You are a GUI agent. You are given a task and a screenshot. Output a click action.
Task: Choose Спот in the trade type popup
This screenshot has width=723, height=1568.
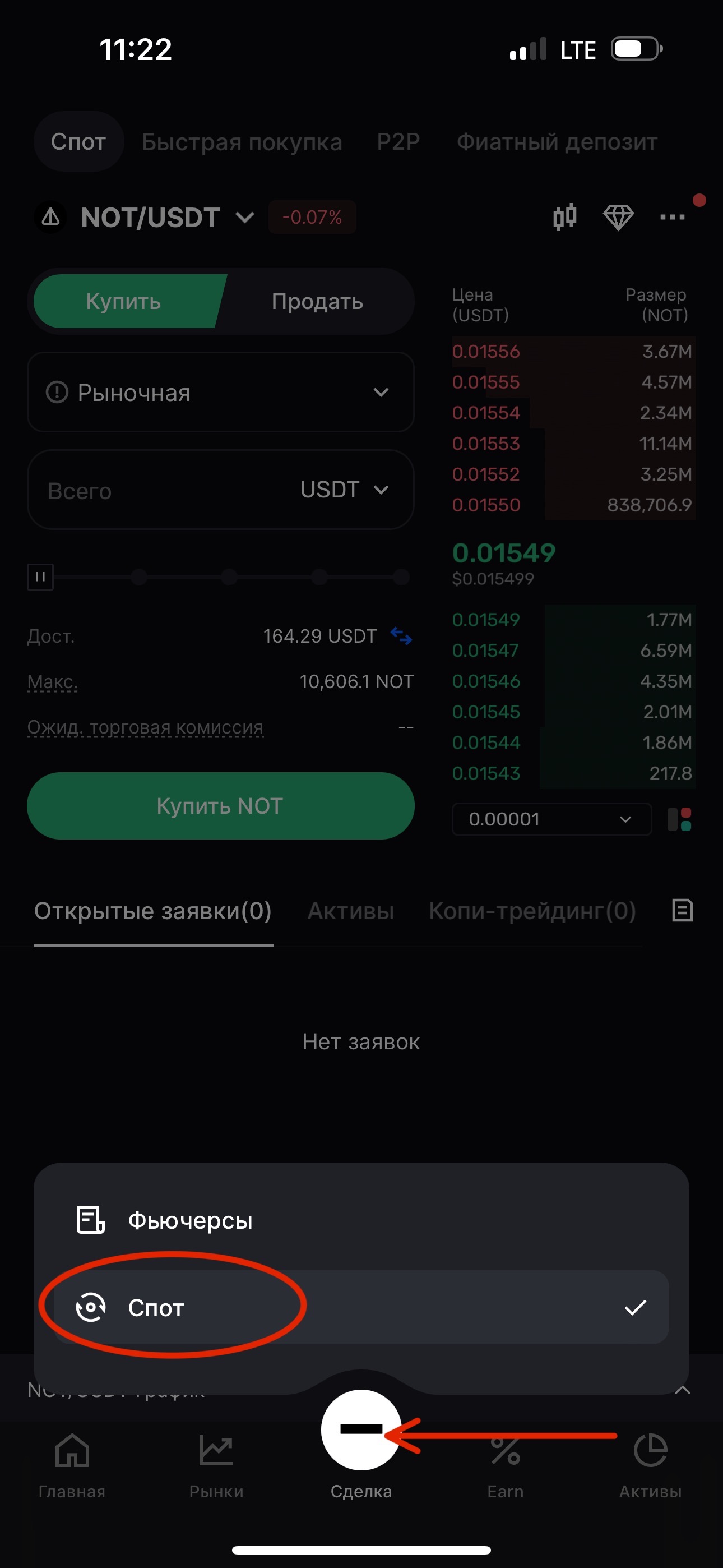click(156, 1307)
